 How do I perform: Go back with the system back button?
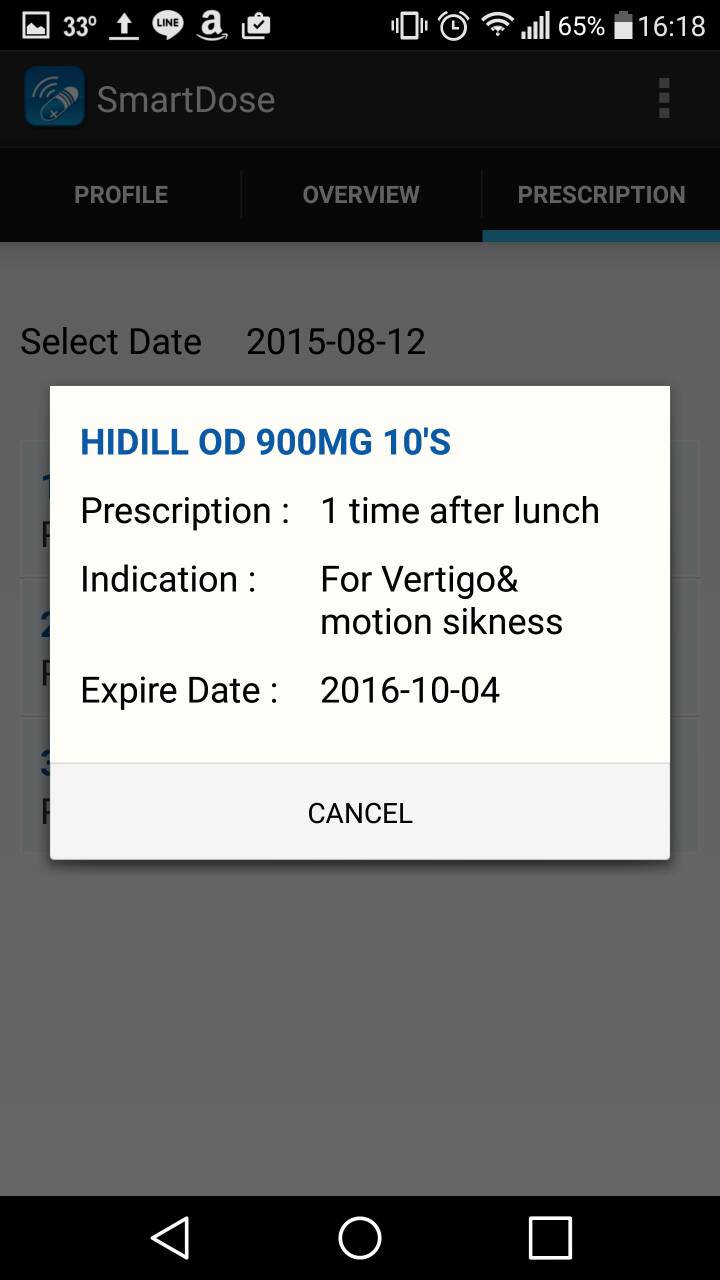pyautogui.click(x=170, y=1238)
